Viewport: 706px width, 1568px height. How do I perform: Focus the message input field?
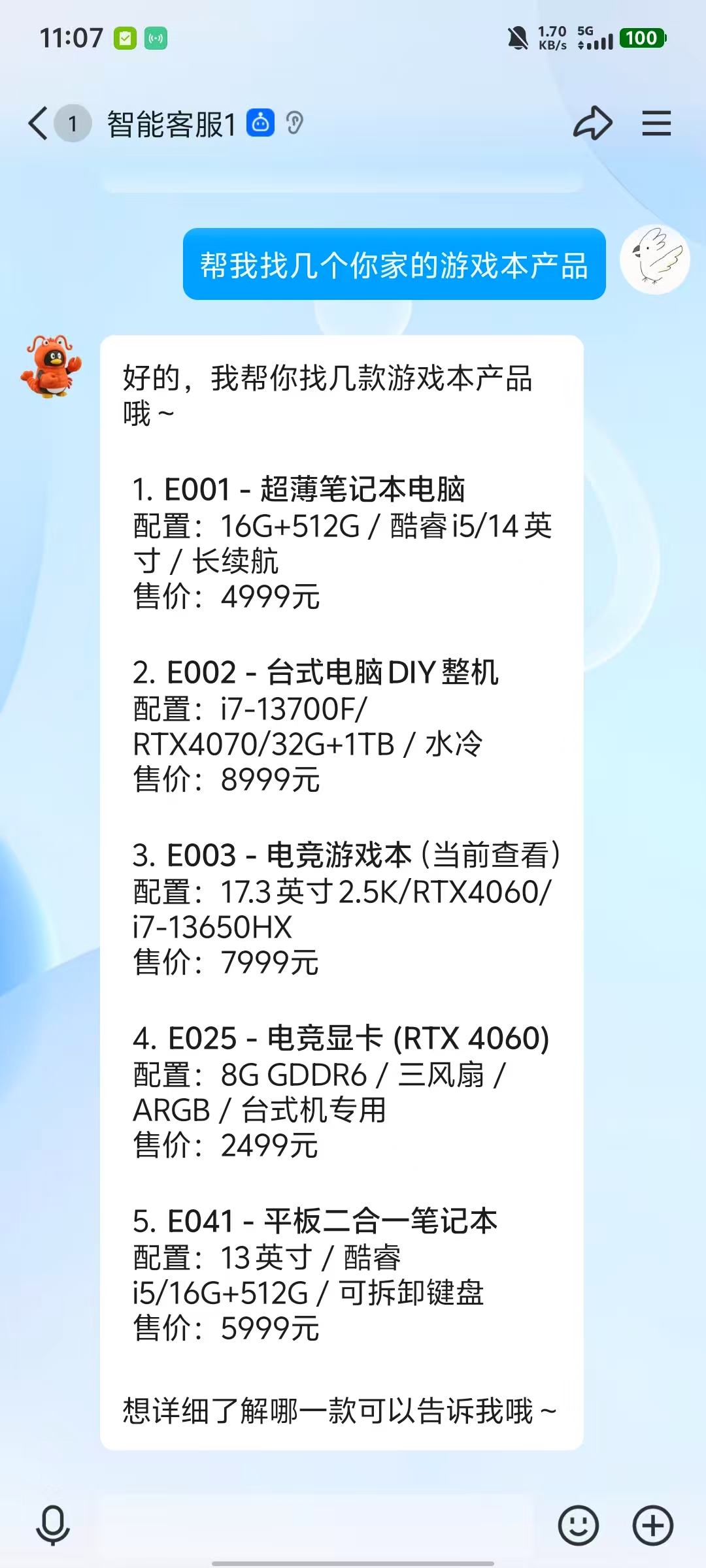point(314,1526)
